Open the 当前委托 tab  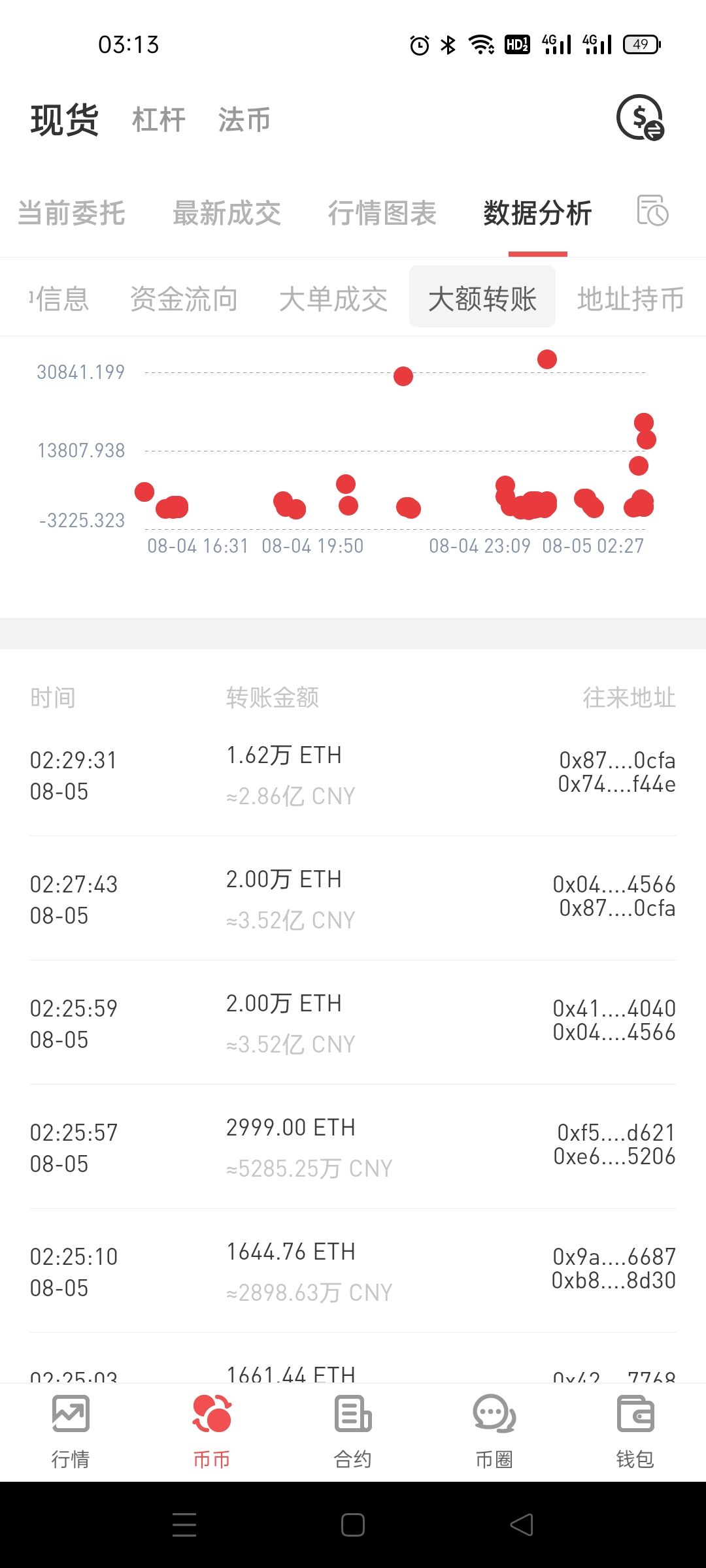coord(72,213)
